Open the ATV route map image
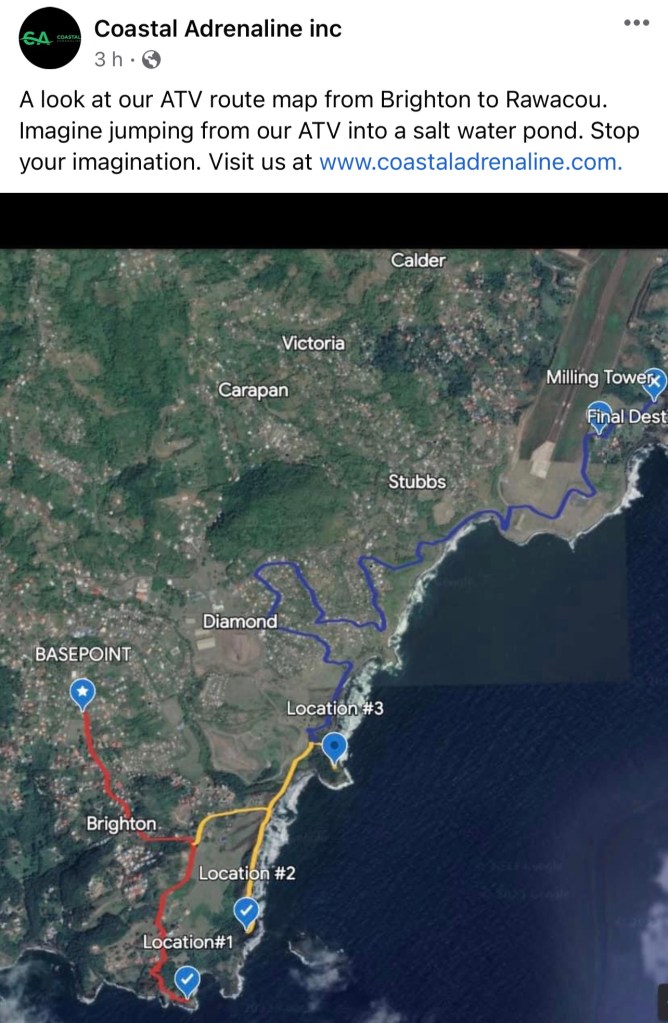Viewport: 668px width, 1023px height. point(334,620)
